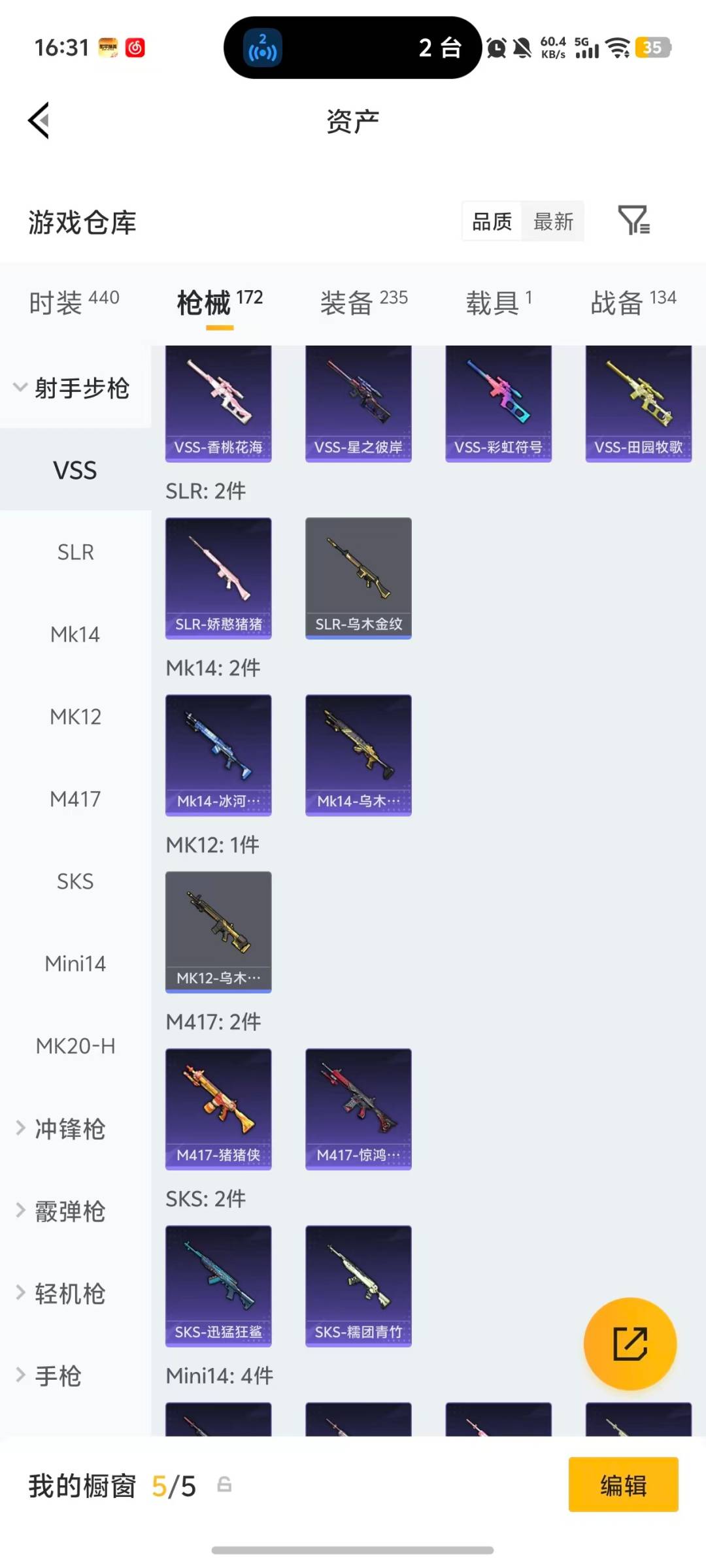Open the M417-猪猪侠 skin
This screenshot has width=706, height=1568.
click(218, 1109)
